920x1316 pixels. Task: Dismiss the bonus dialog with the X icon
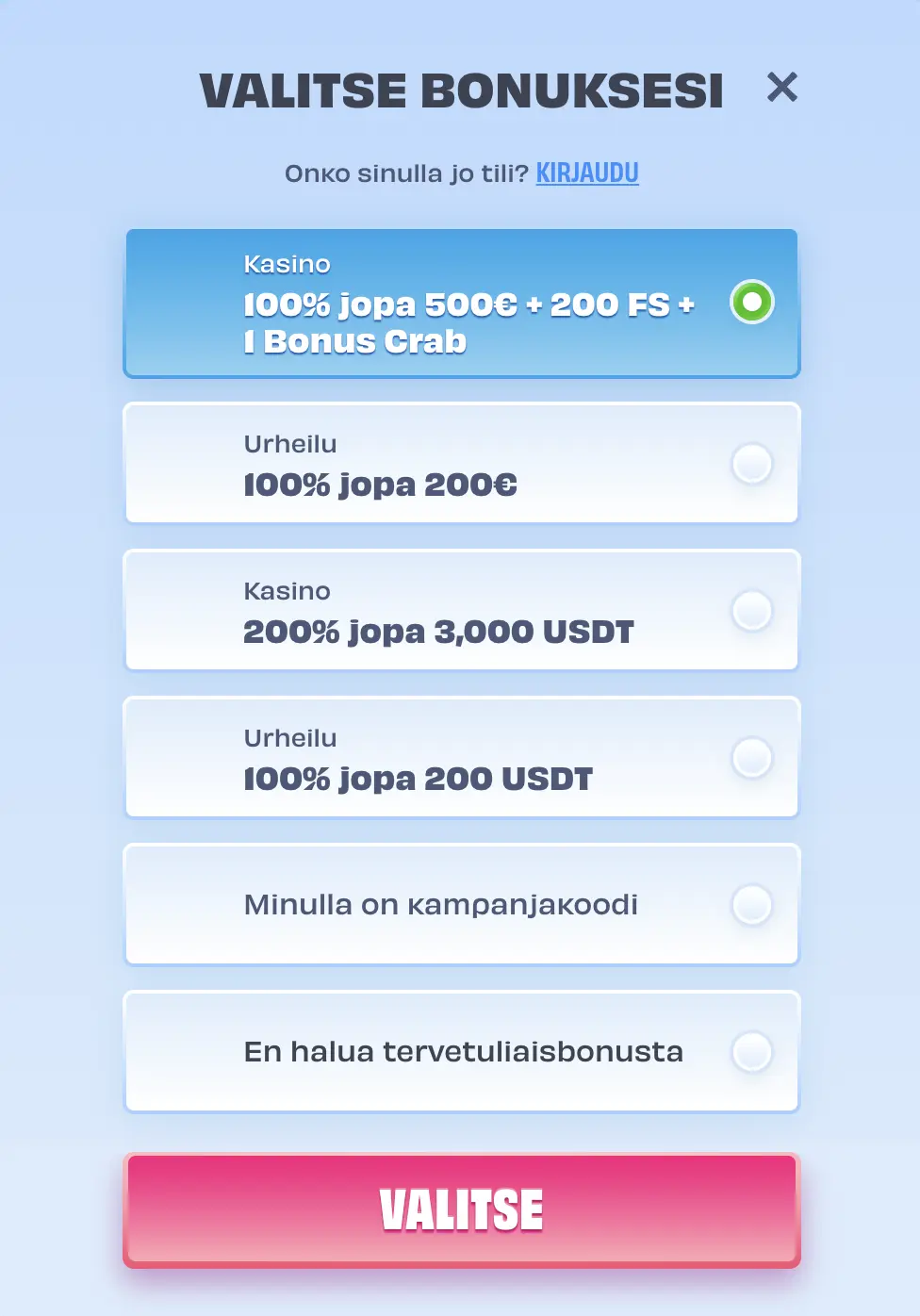[x=782, y=89]
